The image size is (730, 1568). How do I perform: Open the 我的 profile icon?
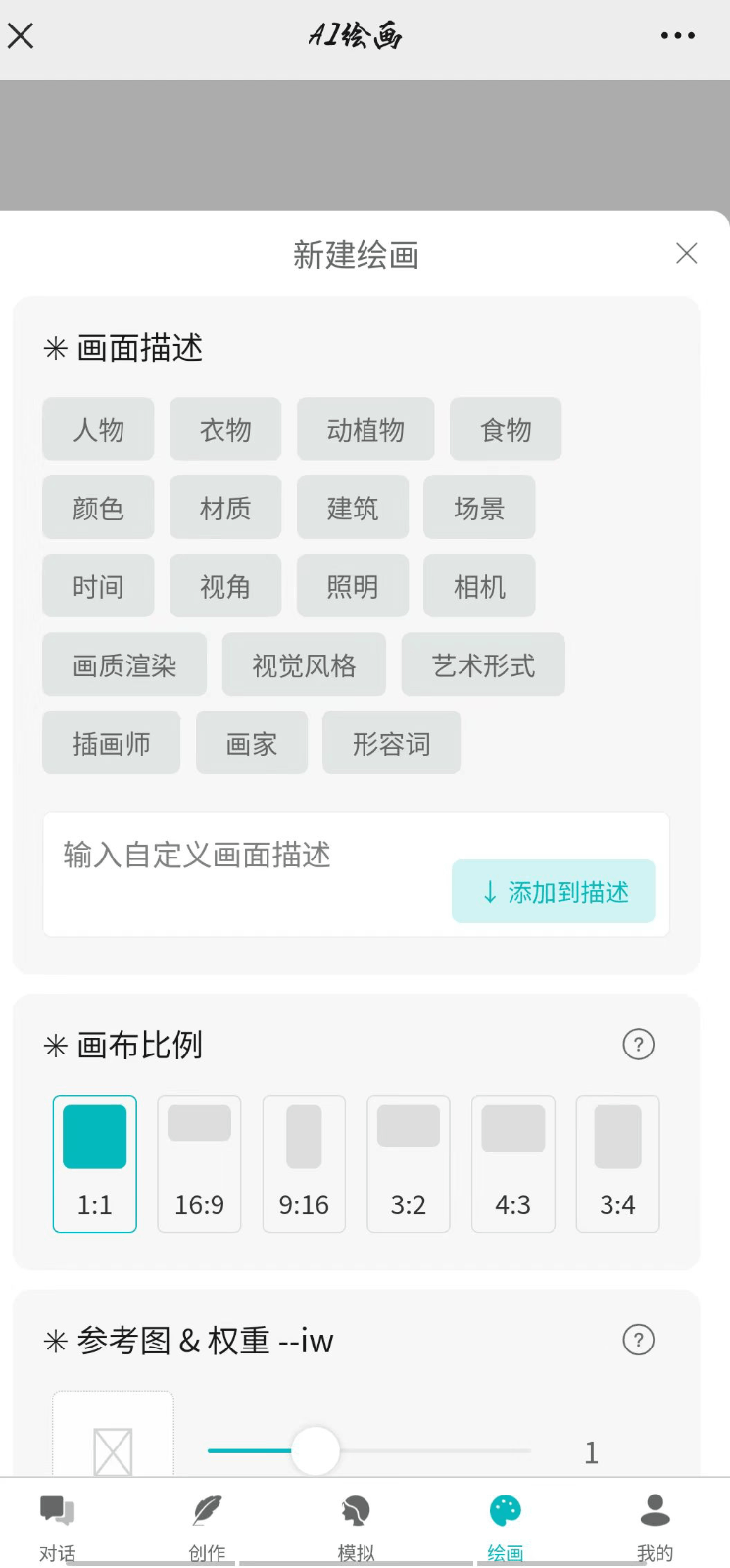[655, 1511]
